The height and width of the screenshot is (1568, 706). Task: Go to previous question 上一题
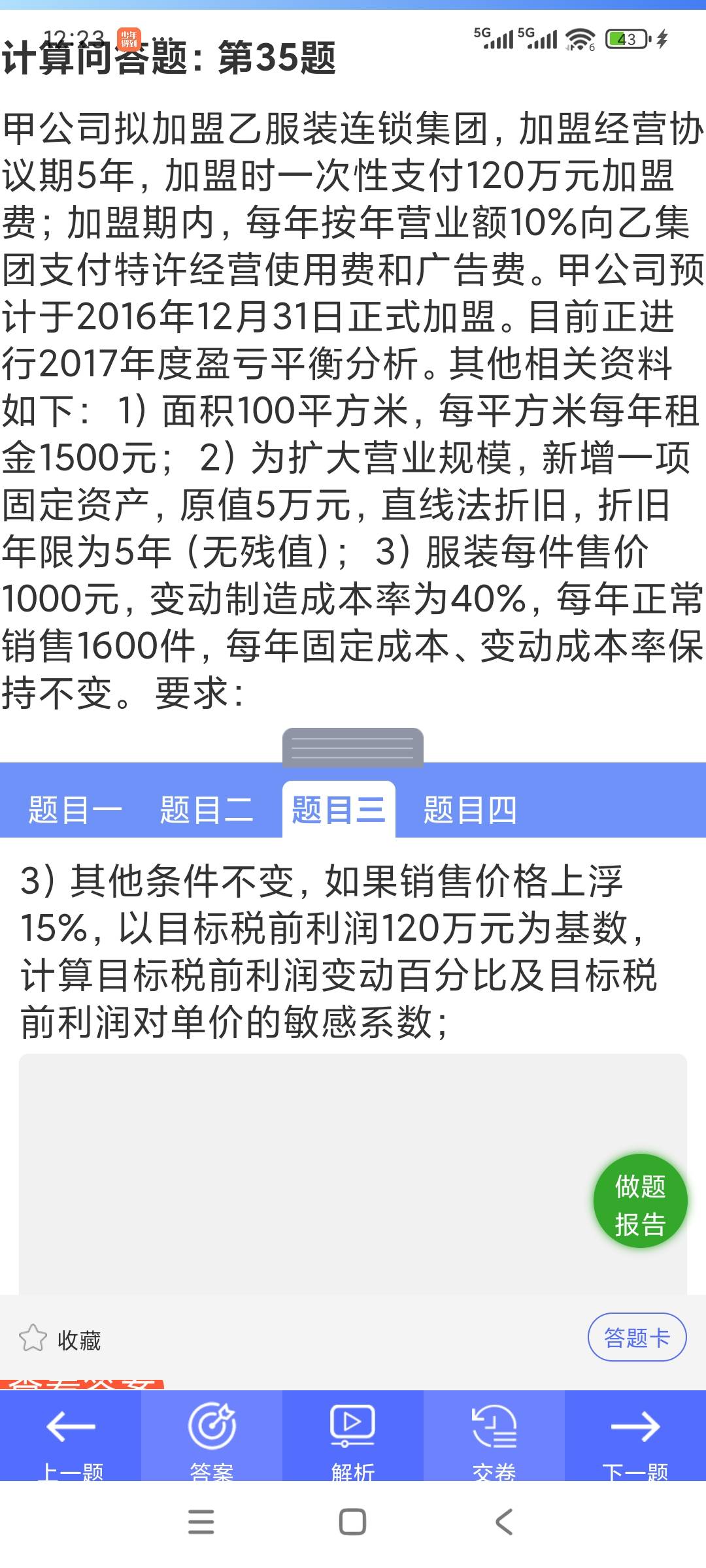(x=71, y=1435)
